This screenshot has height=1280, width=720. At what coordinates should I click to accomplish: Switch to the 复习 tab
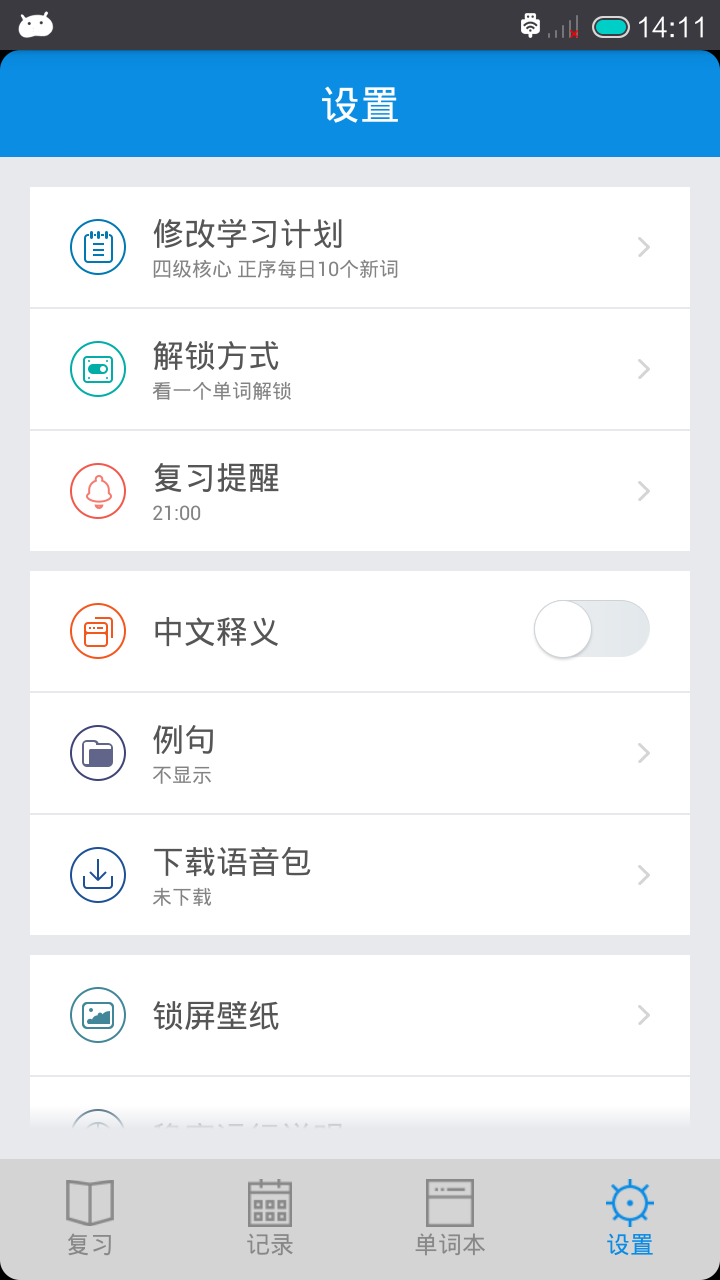click(x=90, y=1217)
